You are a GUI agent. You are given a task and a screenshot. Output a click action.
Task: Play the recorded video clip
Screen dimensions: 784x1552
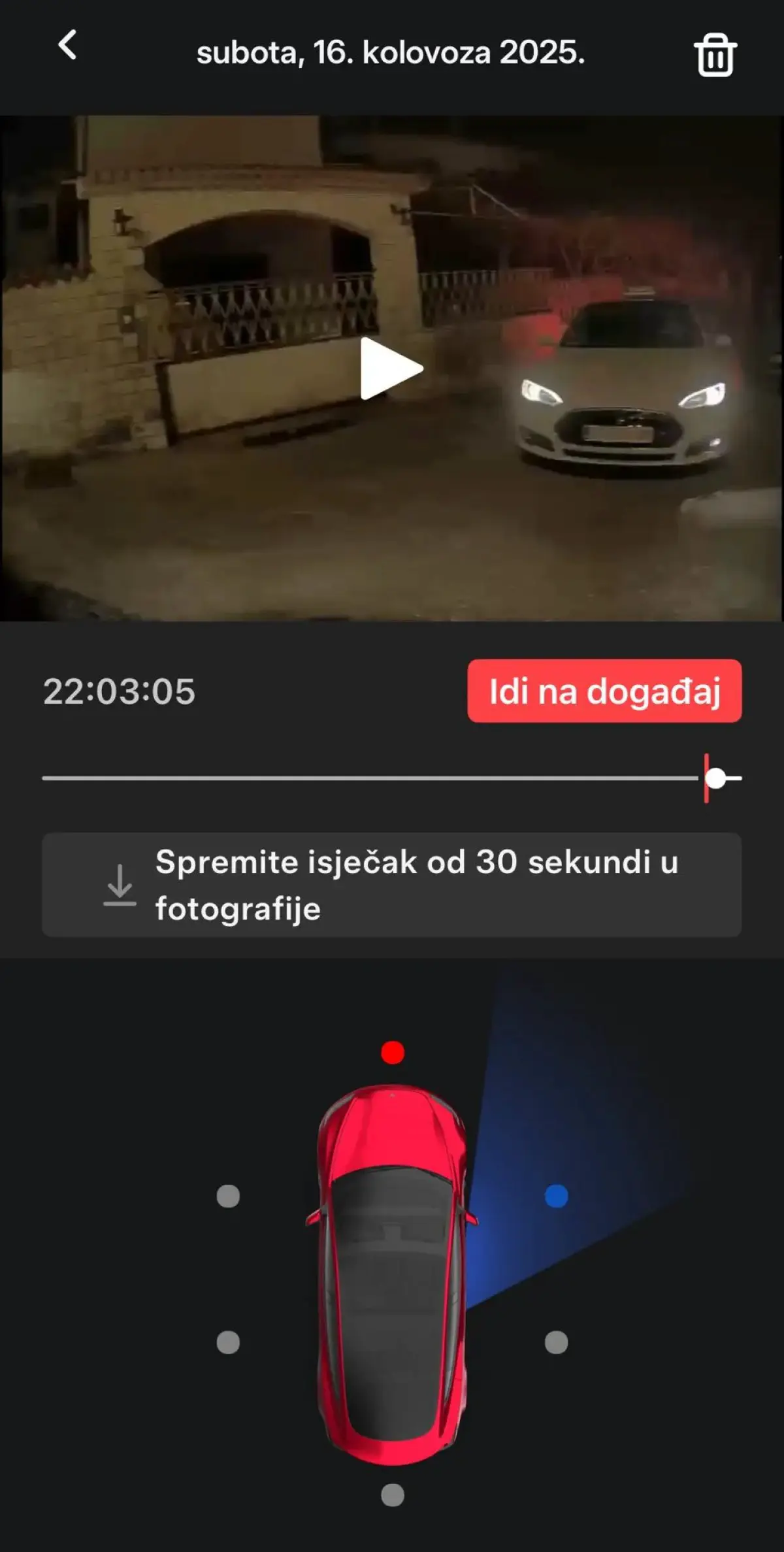(391, 368)
